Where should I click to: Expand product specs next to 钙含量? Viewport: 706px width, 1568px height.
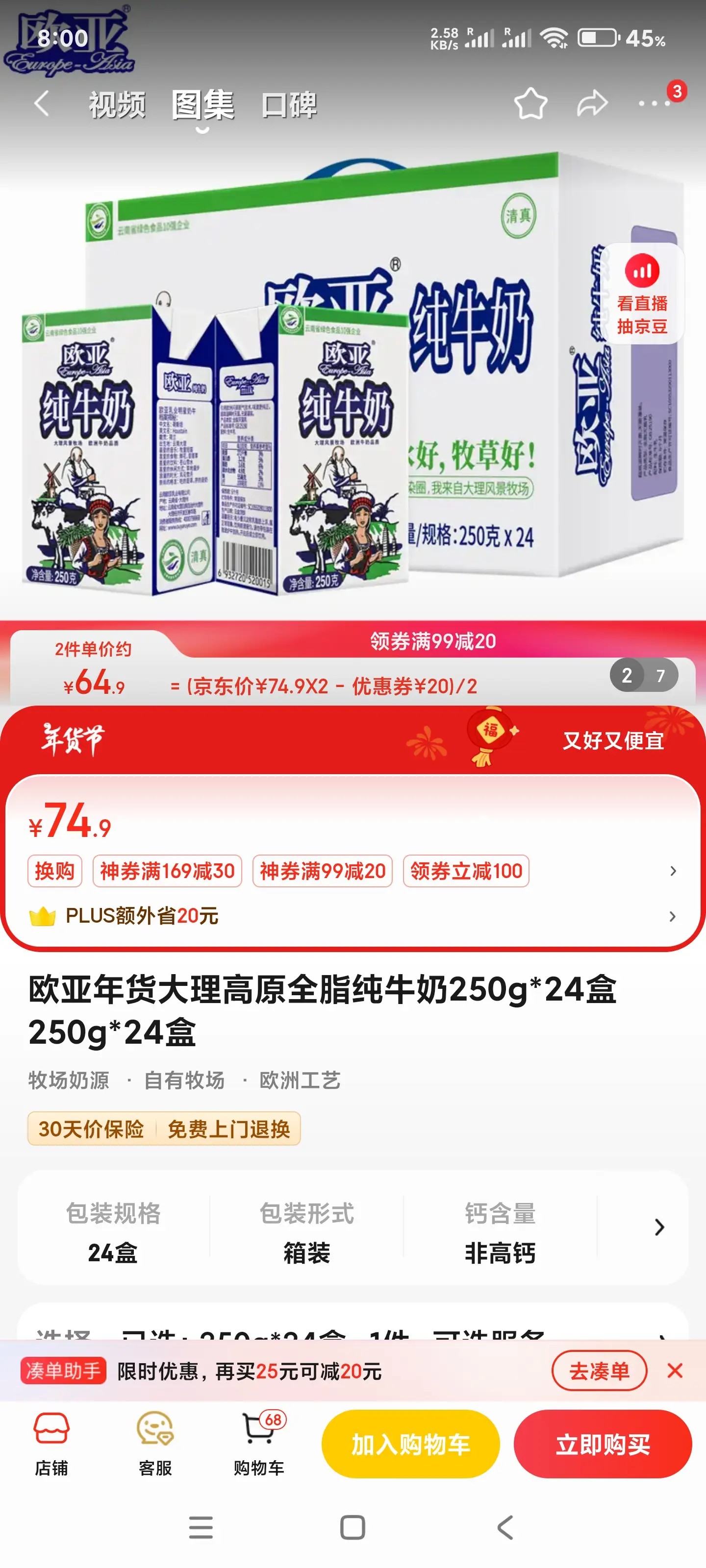(658, 1226)
